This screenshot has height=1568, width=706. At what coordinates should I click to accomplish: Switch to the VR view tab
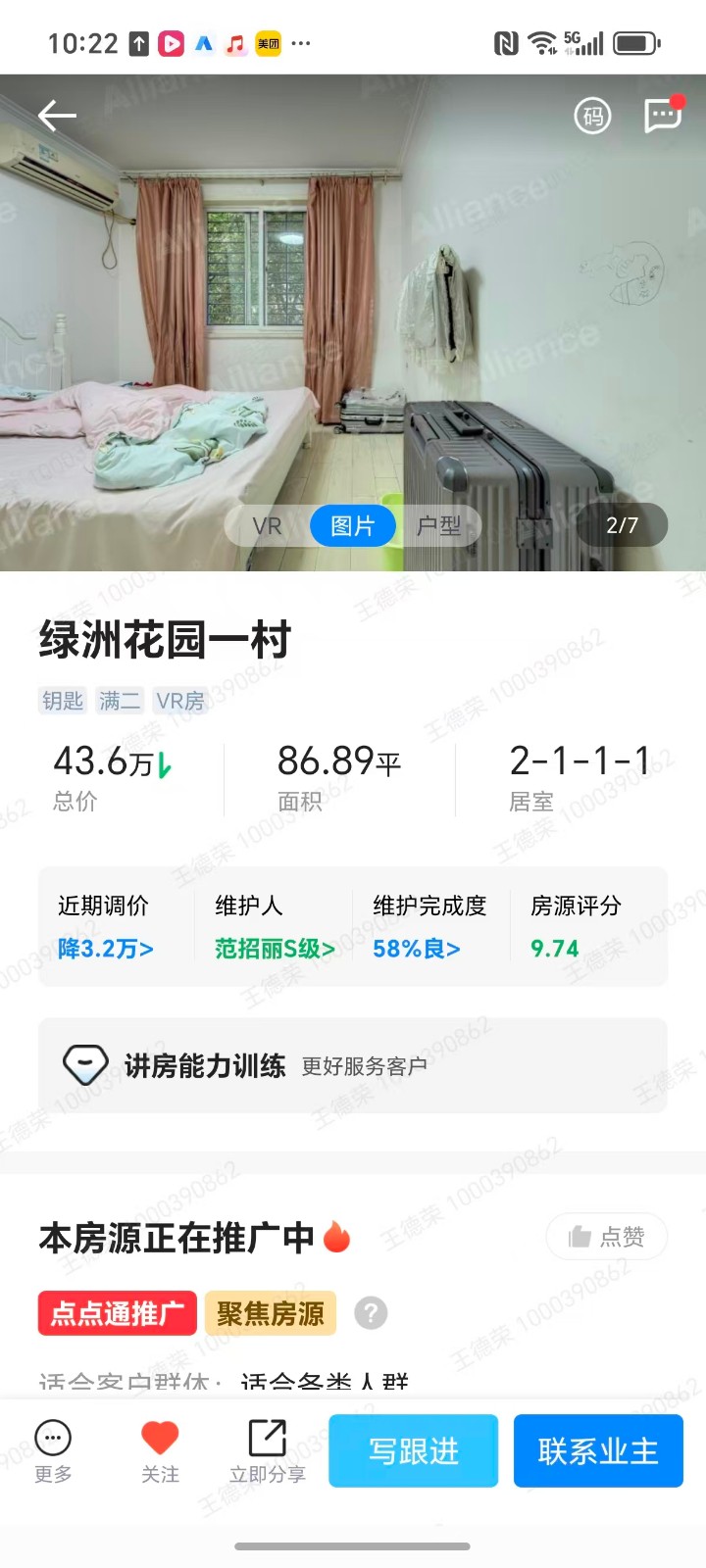pyautogui.click(x=267, y=526)
